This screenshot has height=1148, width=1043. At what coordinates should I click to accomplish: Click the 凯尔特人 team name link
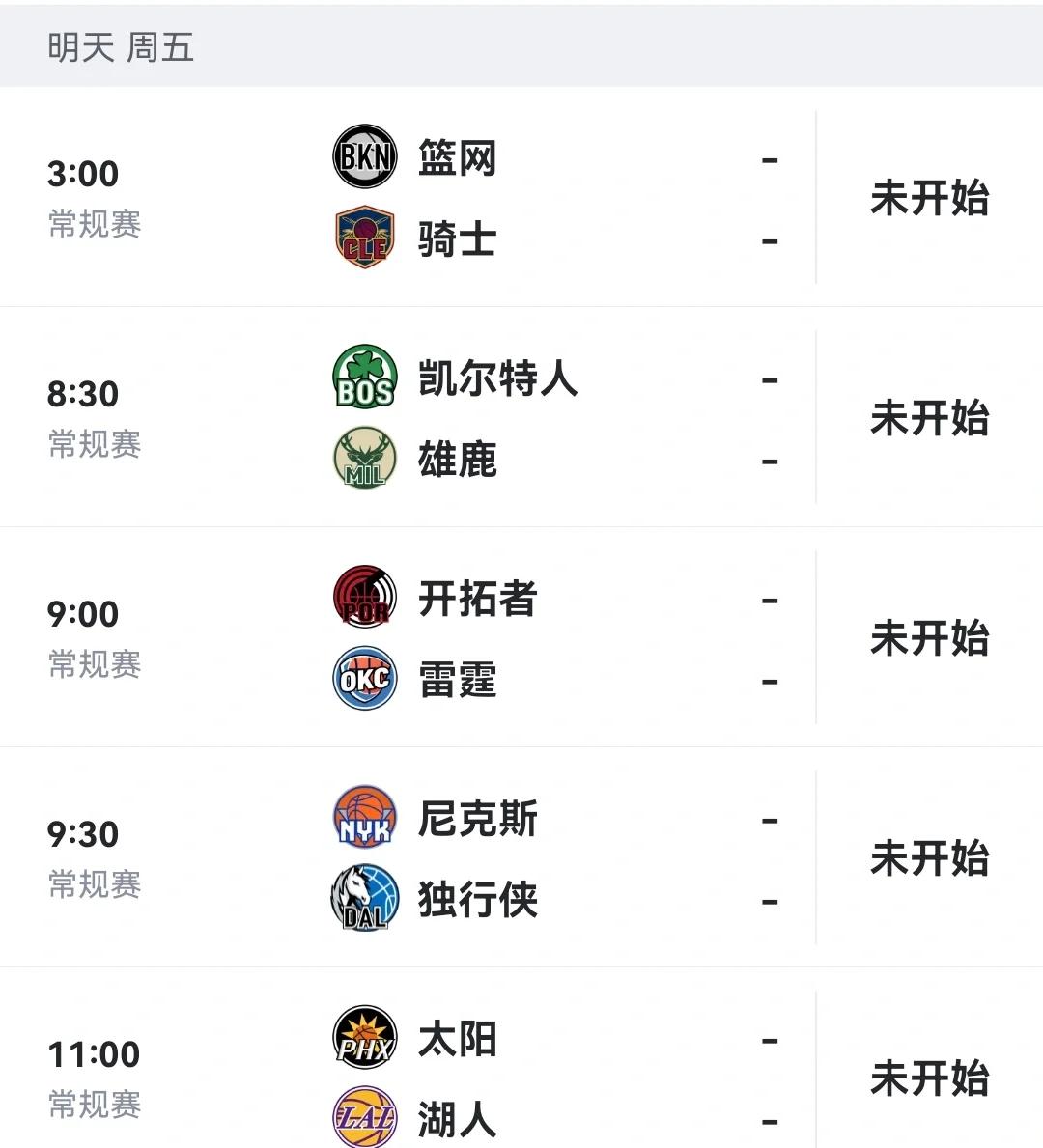497,378
